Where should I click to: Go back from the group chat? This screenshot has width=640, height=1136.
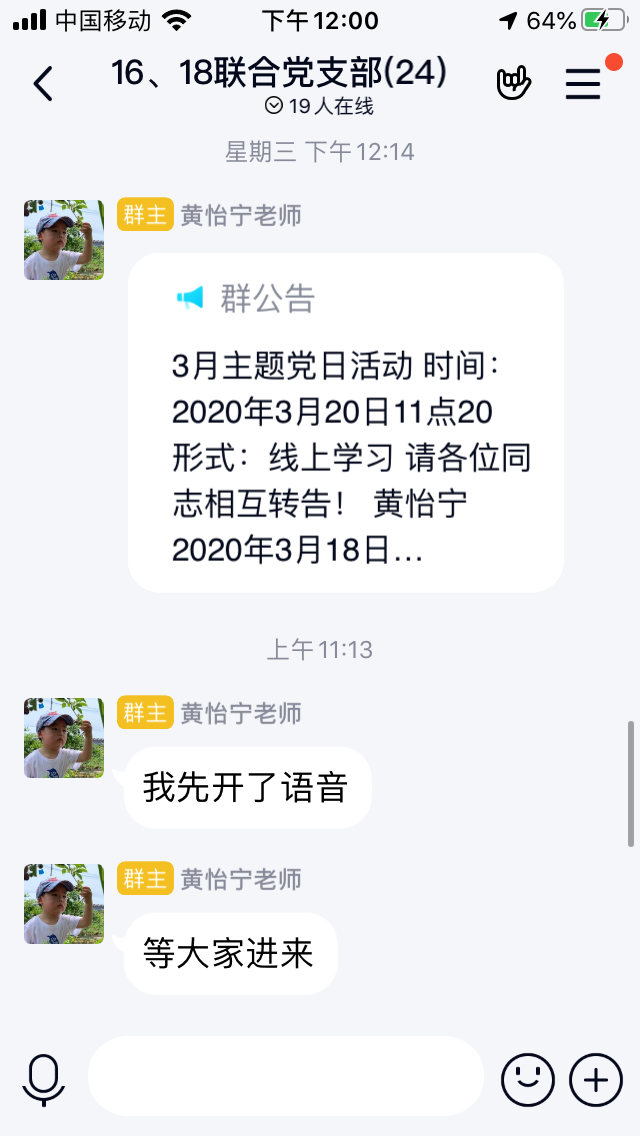tap(43, 84)
